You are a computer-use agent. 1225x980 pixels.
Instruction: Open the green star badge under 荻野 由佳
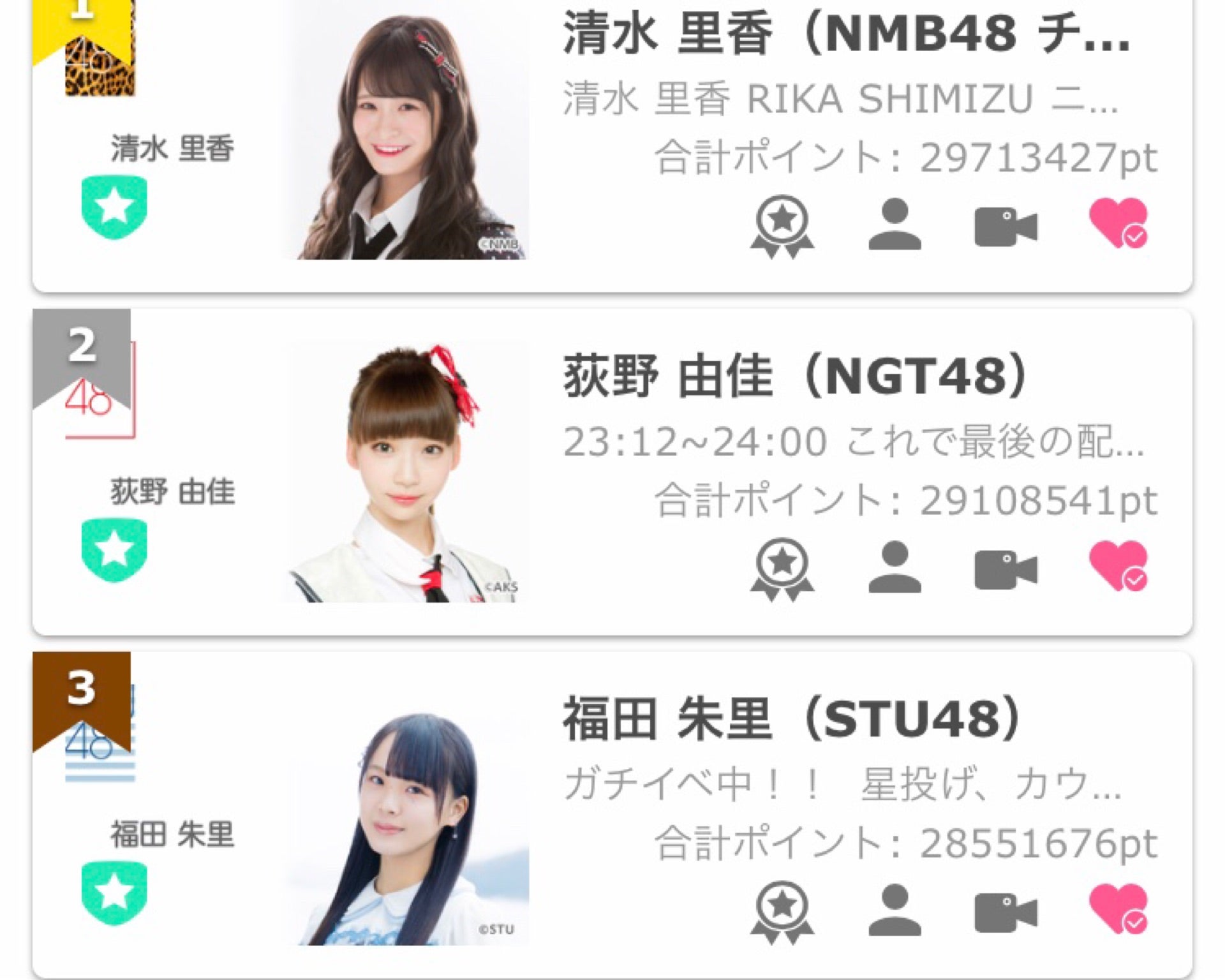(x=114, y=550)
